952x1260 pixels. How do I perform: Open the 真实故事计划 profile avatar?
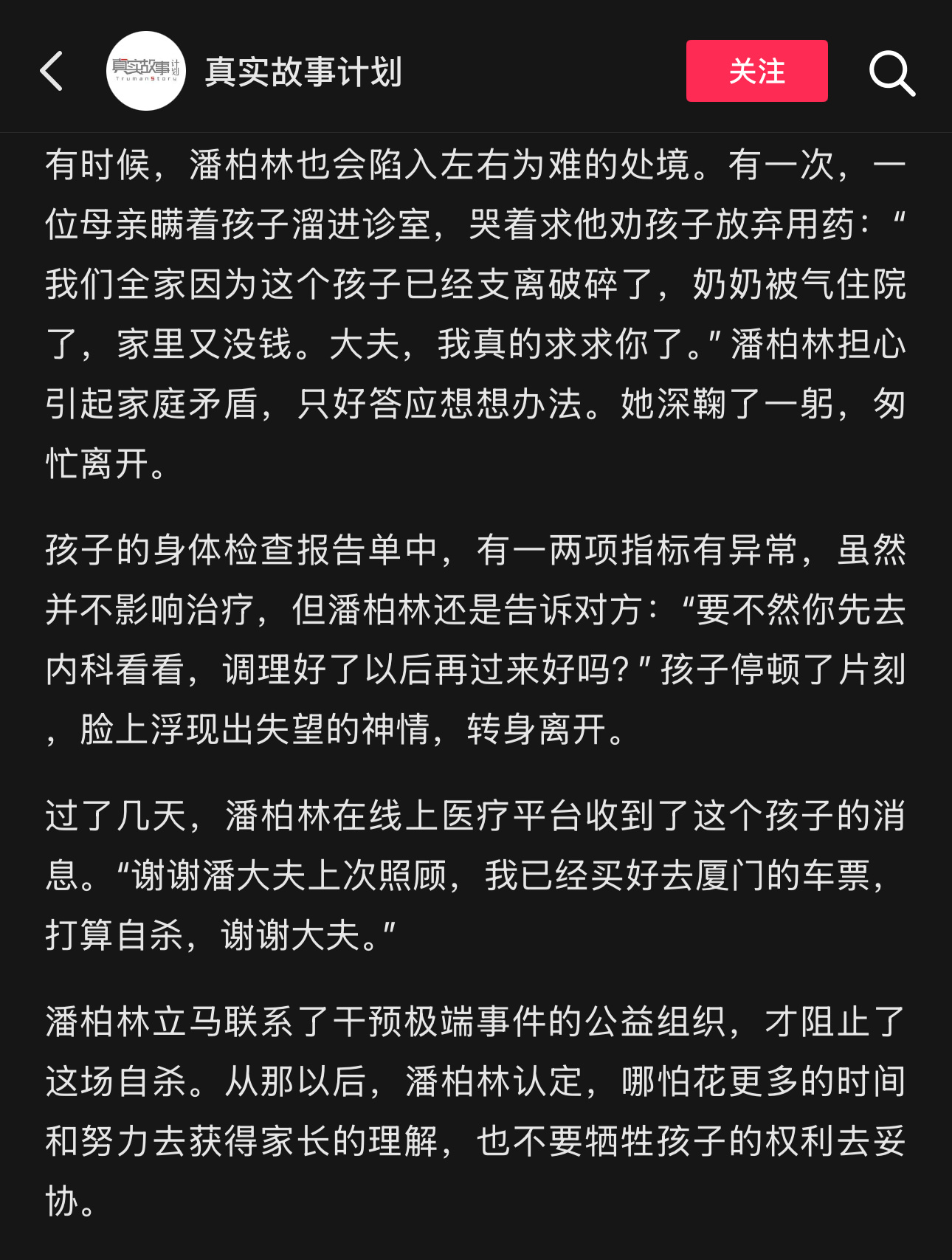click(x=146, y=72)
